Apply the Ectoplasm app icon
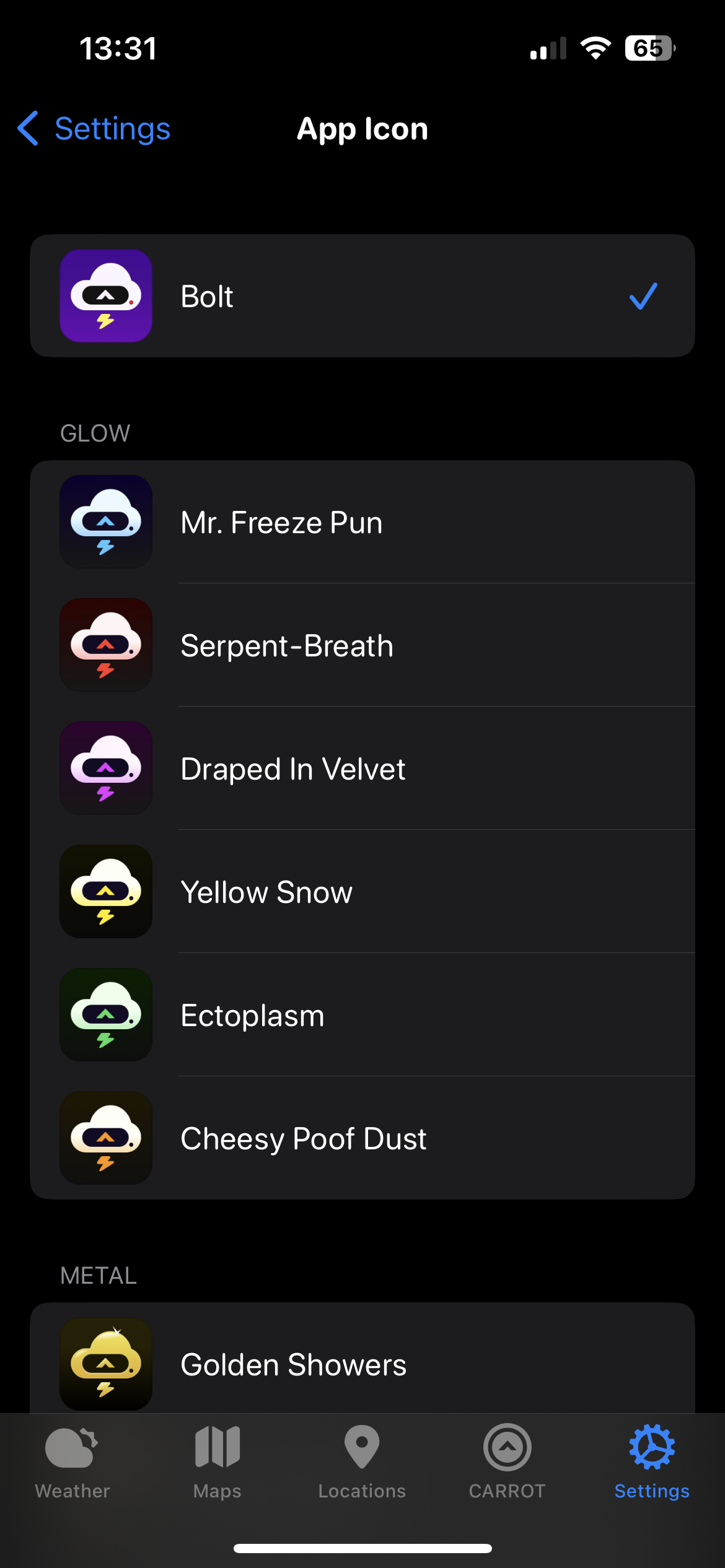 coord(362,1015)
